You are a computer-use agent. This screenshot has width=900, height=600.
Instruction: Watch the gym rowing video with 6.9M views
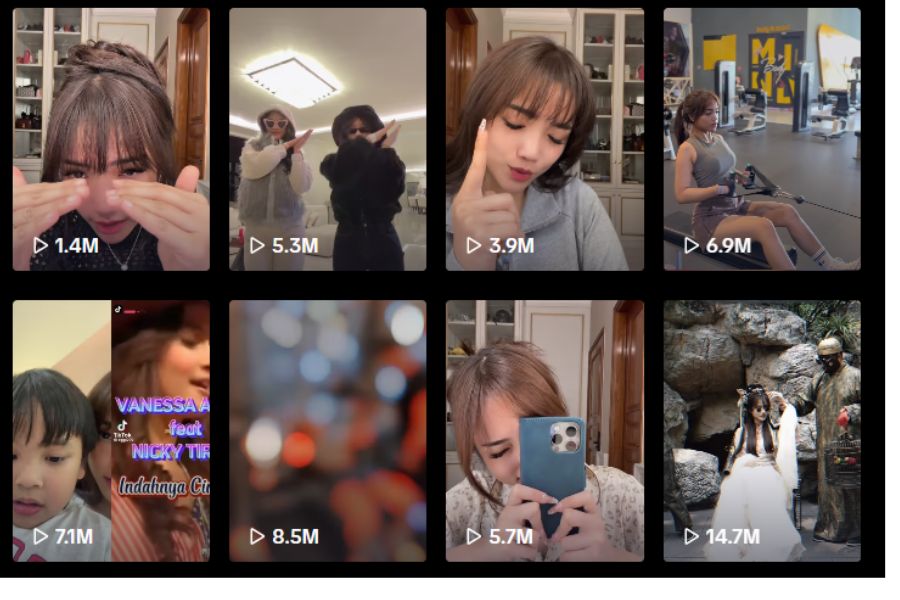(x=761, y=139)
